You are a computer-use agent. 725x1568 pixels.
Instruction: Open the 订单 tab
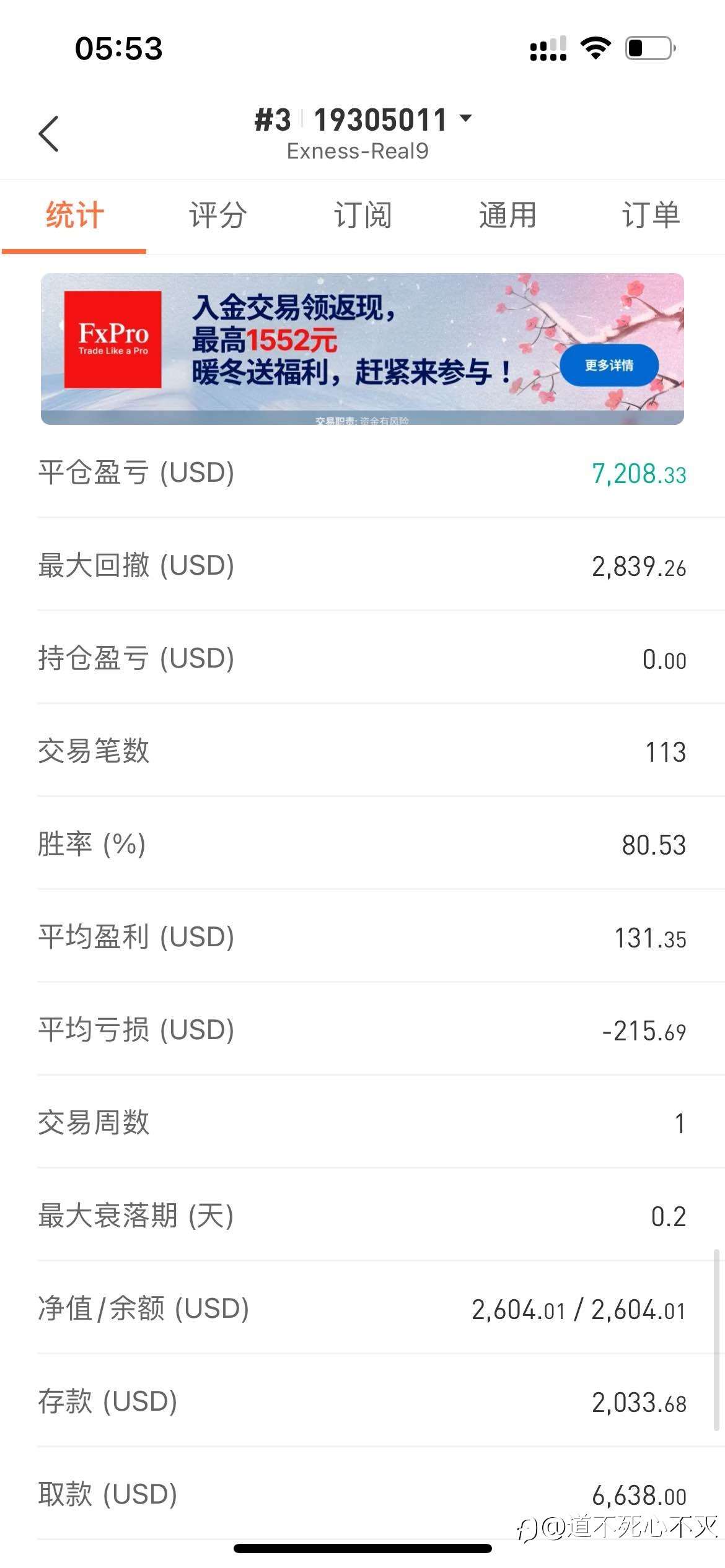(652, 215)
